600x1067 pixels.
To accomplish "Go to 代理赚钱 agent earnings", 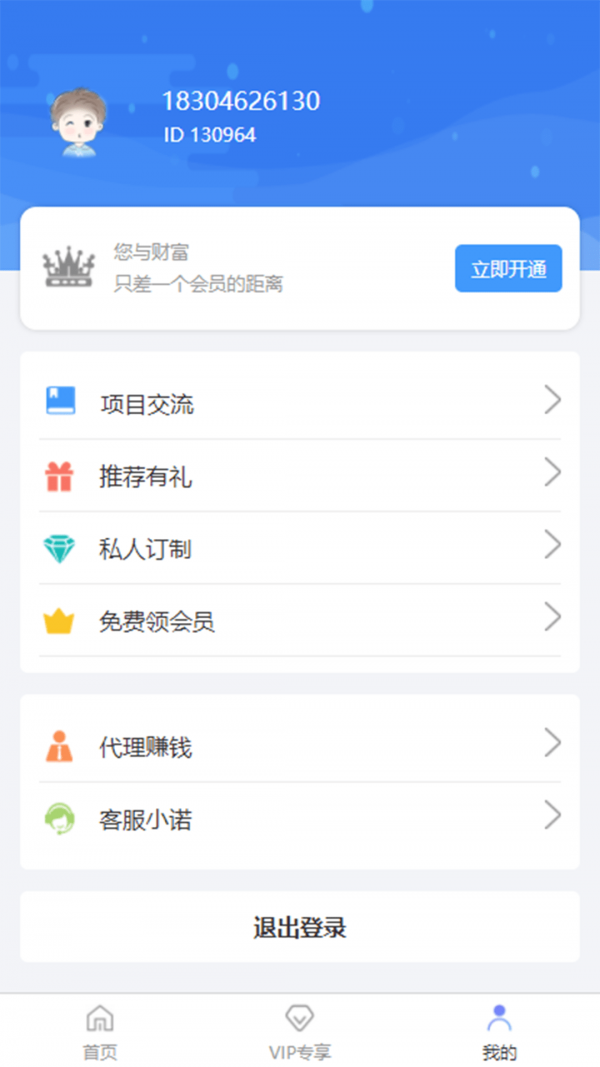I will [300, 746].
